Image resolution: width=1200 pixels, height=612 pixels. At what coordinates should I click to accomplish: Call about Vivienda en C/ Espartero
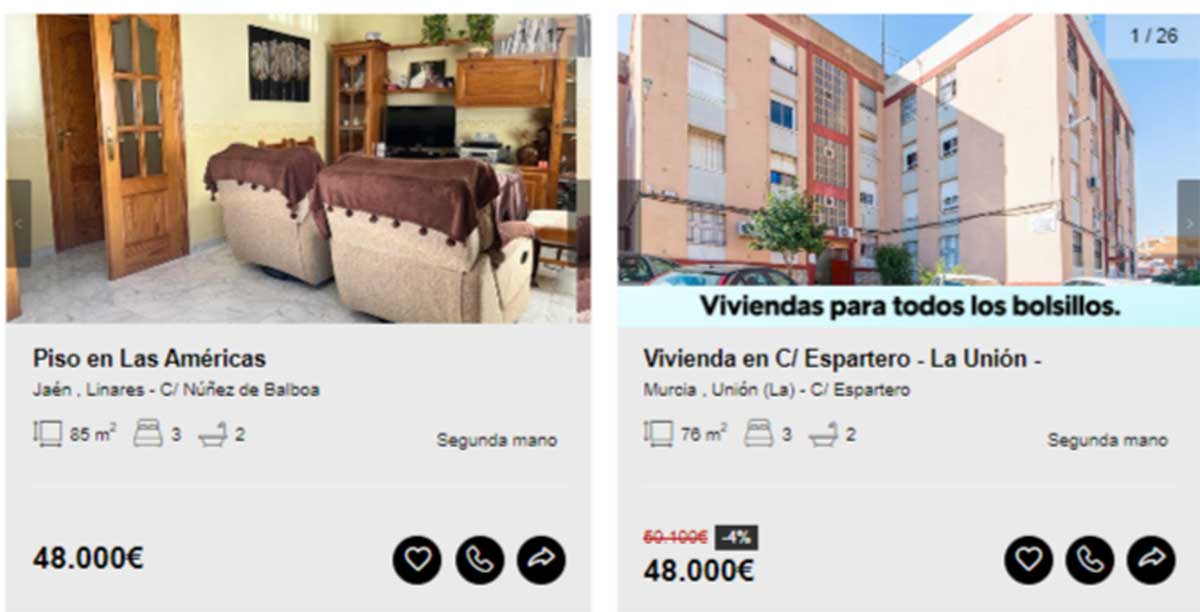tap(1090, 560)
